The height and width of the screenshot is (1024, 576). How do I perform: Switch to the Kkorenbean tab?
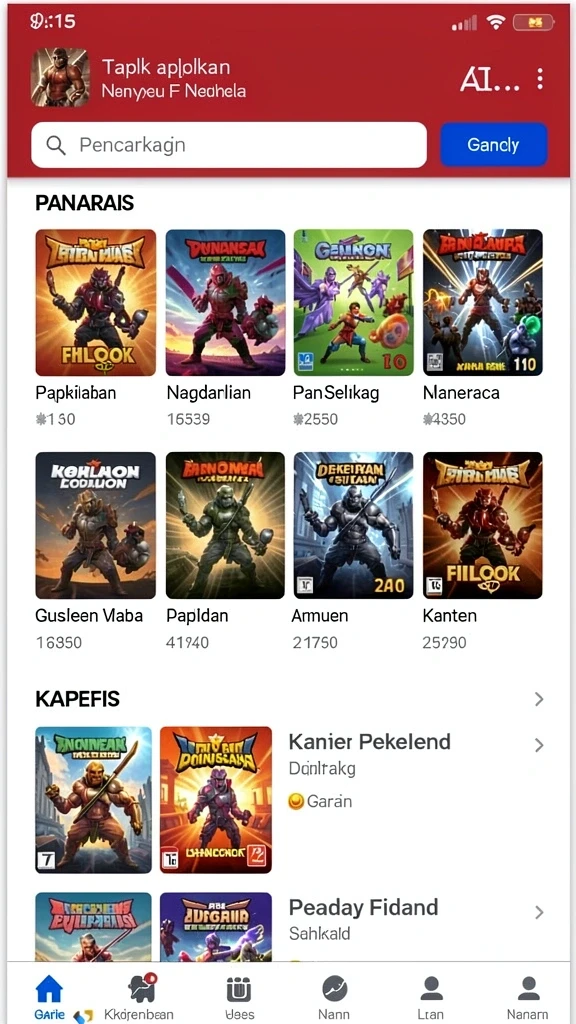click(140, 998)
